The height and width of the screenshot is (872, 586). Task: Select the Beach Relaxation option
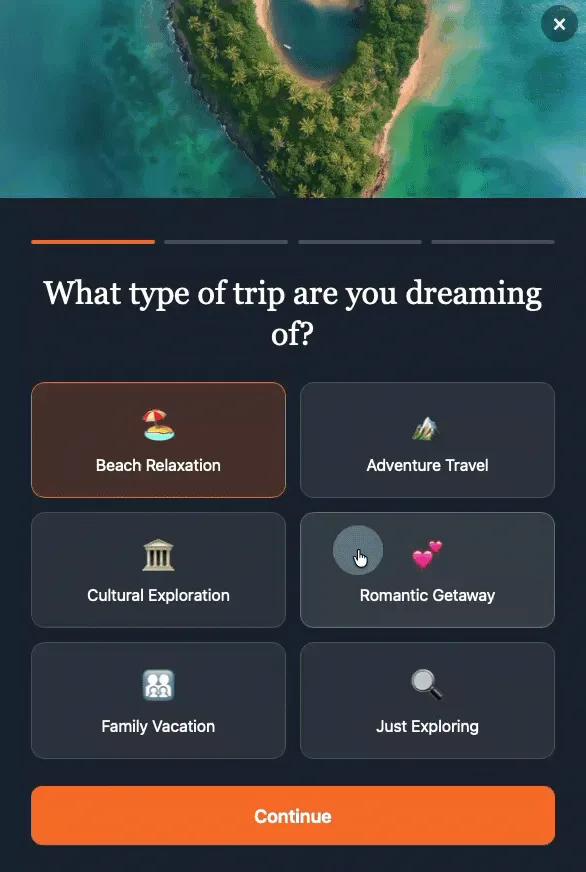pyautogui.click(x=158, y=440)
